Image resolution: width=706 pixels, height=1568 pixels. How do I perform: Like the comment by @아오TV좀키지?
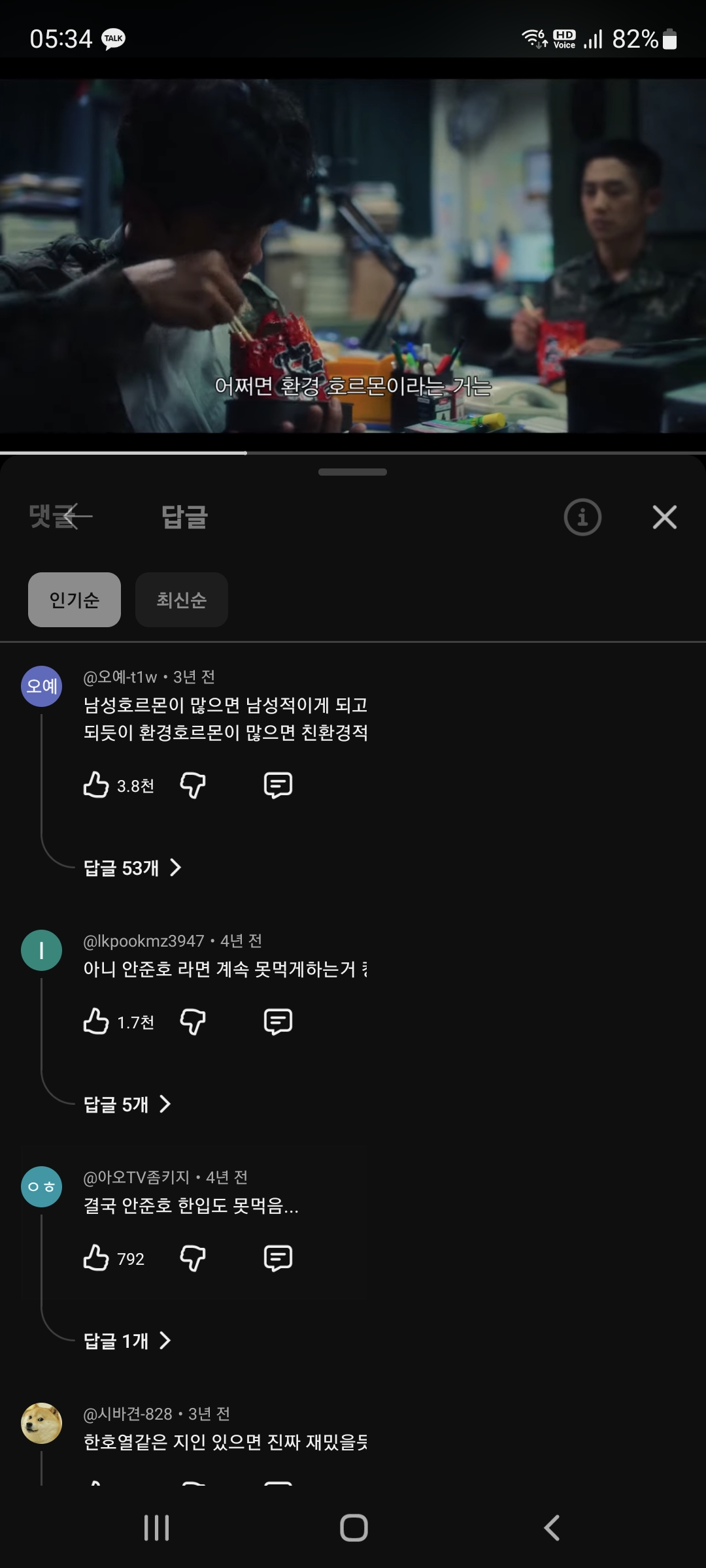click(96, 1258)
